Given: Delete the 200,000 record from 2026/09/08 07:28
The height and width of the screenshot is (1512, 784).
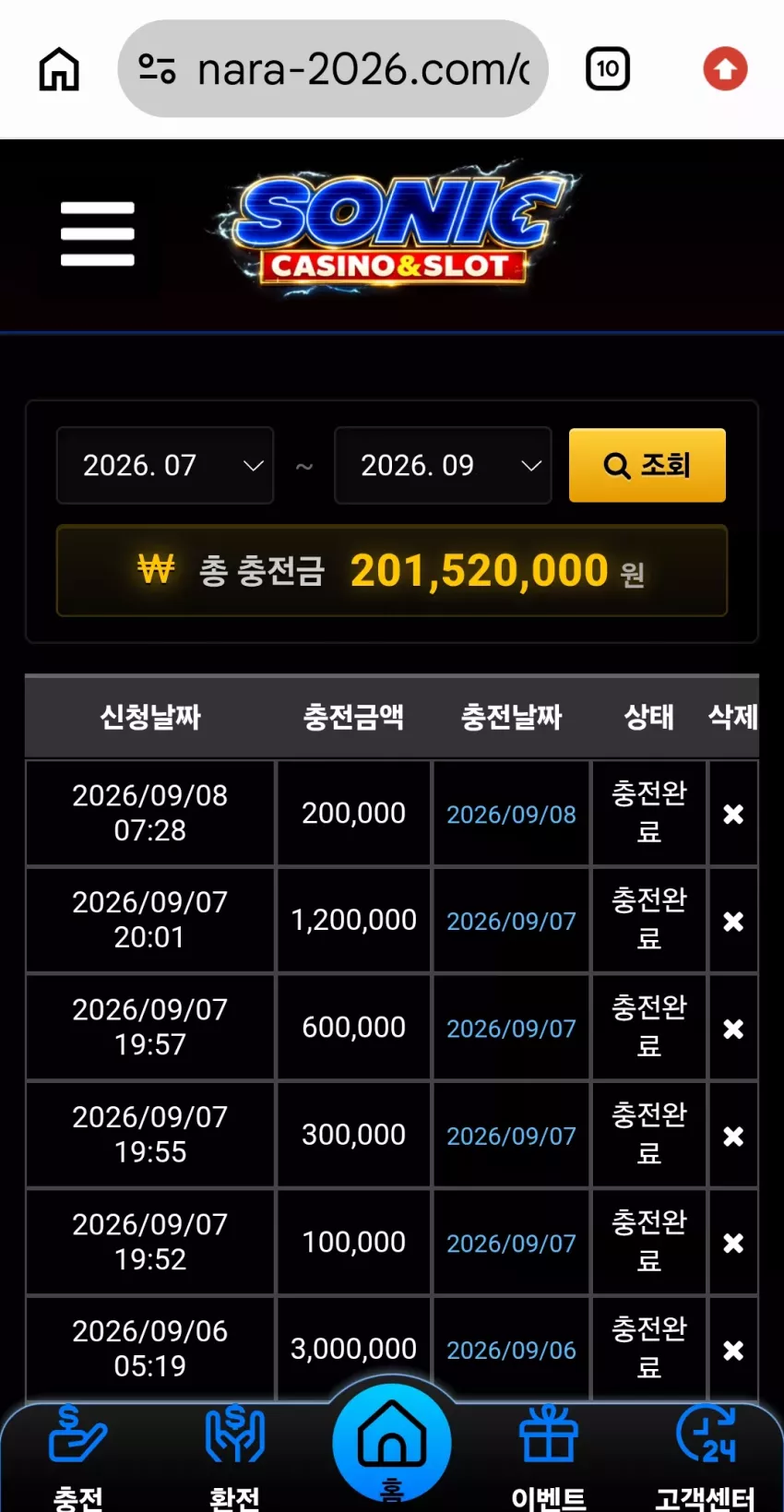Looking at the screenshot, I should coord(733,814).
